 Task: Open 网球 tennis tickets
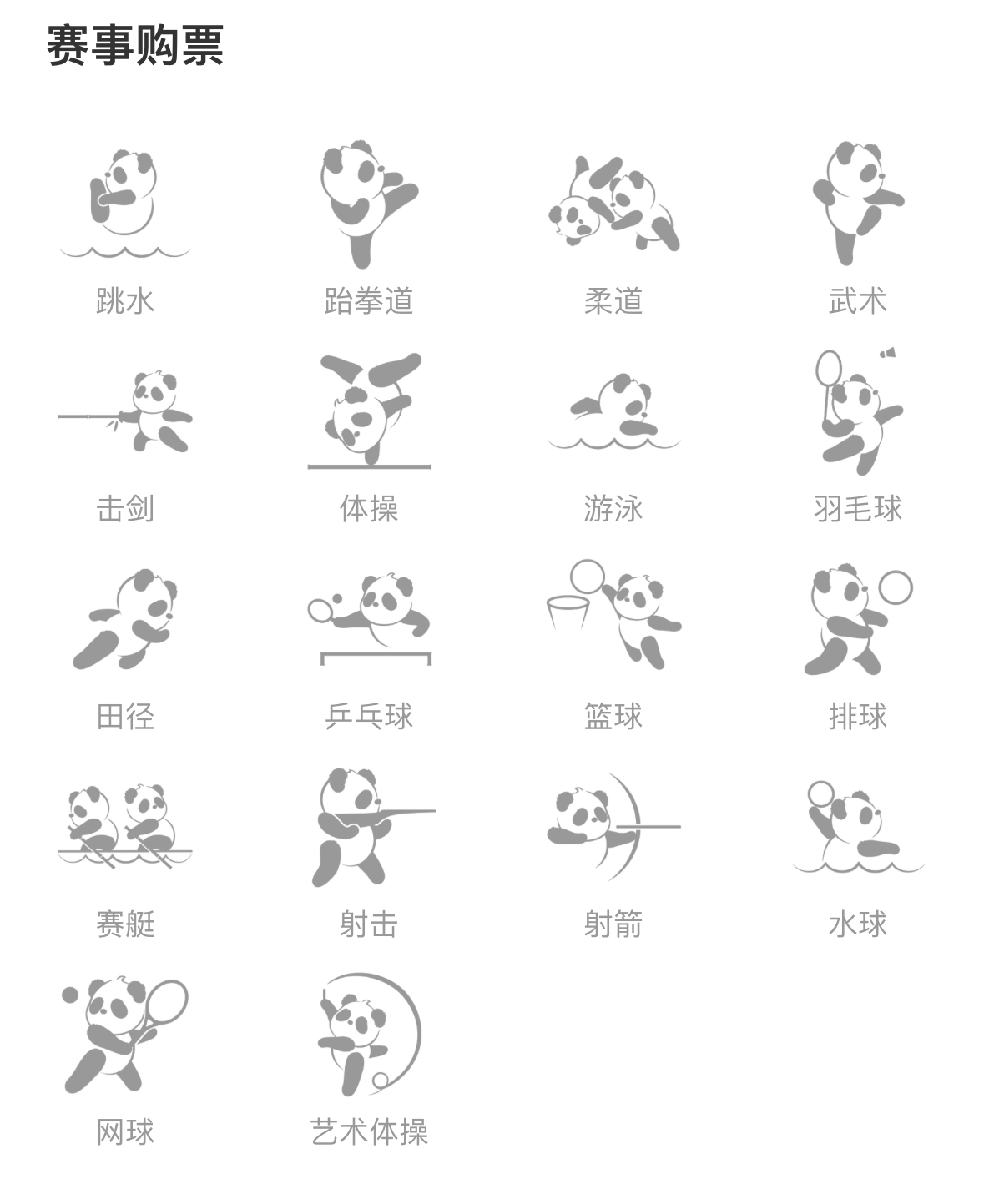coord(124,1036)
